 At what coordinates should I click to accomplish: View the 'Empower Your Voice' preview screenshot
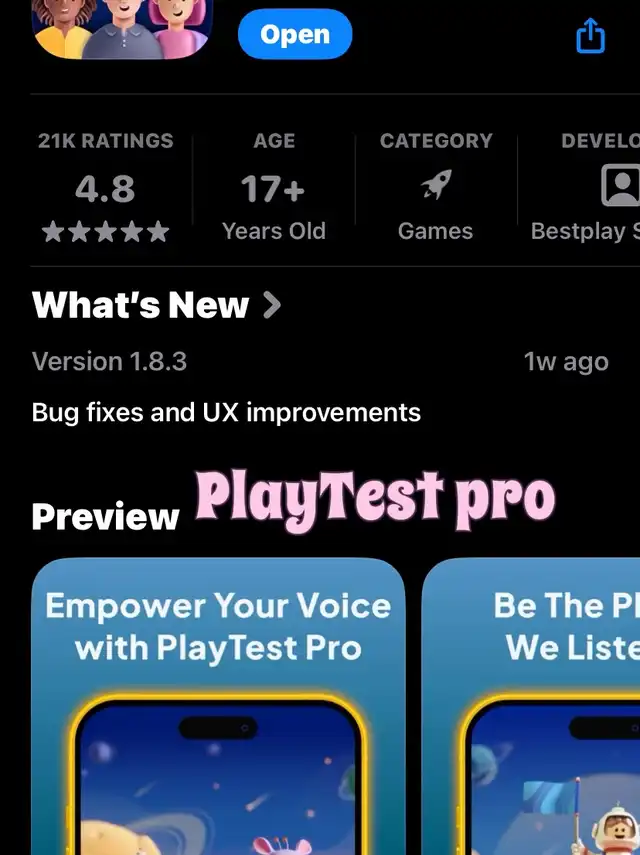click(218, 706)
